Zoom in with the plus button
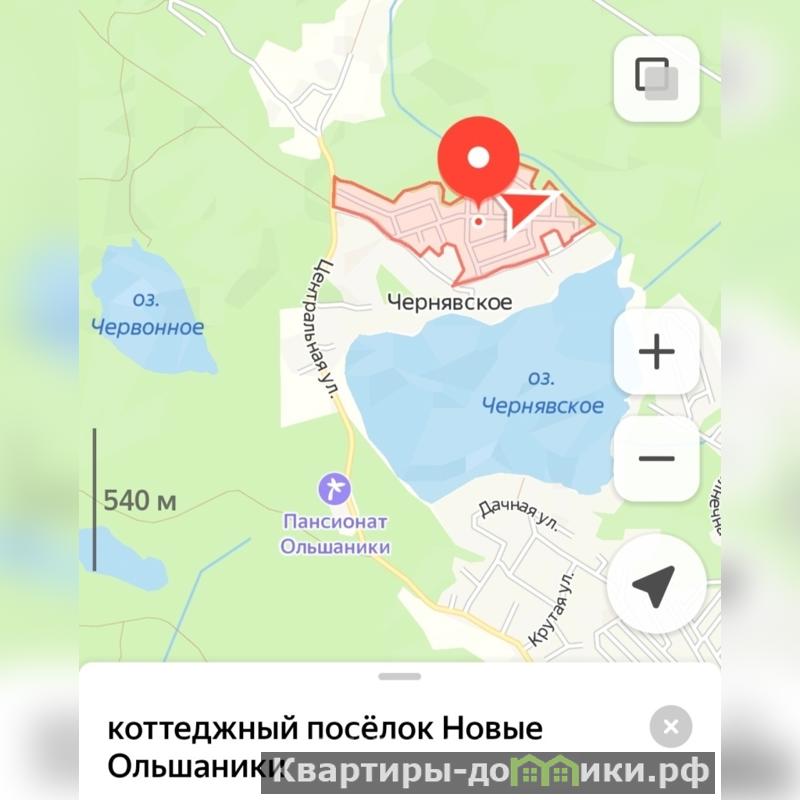This screenshot has height=800, width=800. [656, 352]
